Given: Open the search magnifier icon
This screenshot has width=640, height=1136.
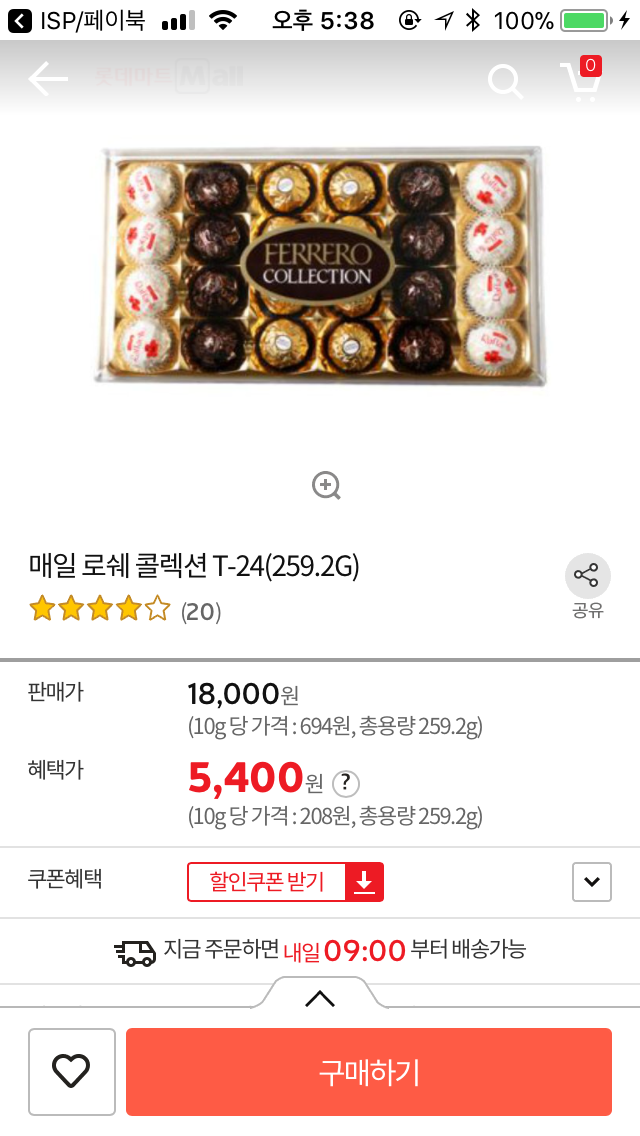Looking at the screenshot, I should point(505,81).
